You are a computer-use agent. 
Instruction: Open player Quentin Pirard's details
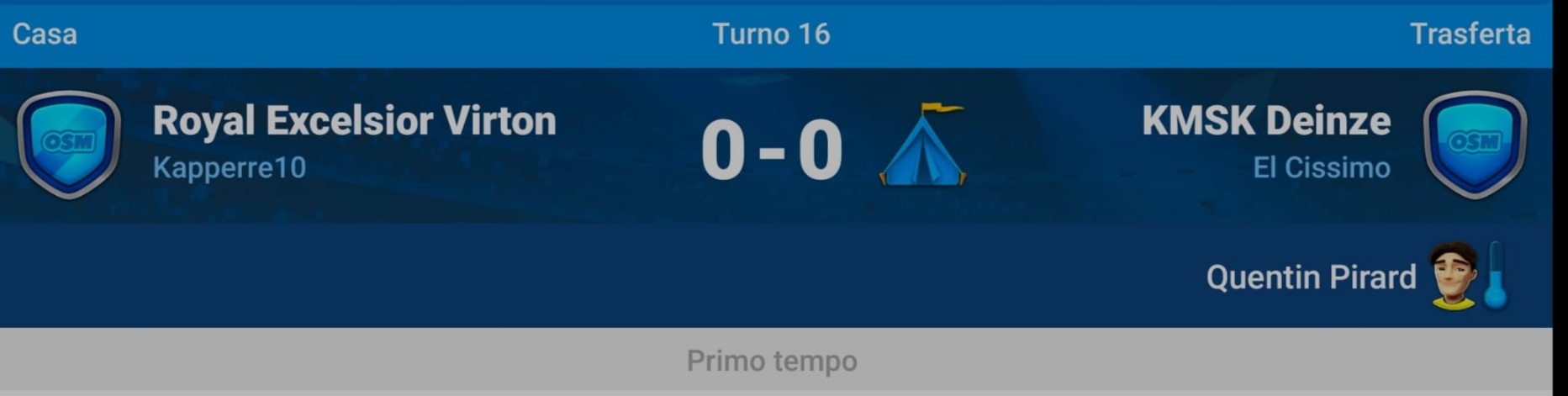click(x=1311, y=277)
